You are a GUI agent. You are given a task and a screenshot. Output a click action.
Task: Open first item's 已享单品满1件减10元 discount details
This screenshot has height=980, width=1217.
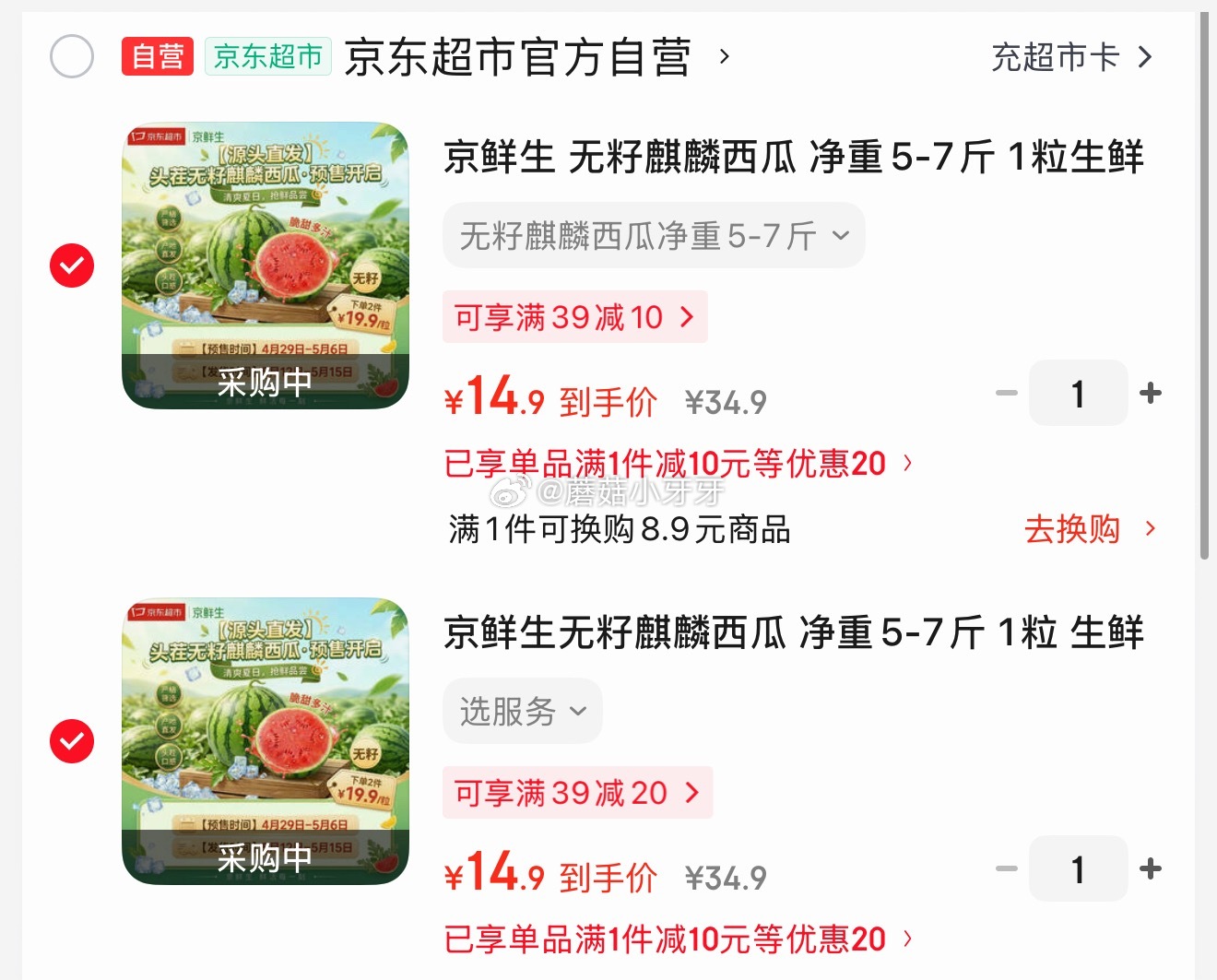pos(678,463)
